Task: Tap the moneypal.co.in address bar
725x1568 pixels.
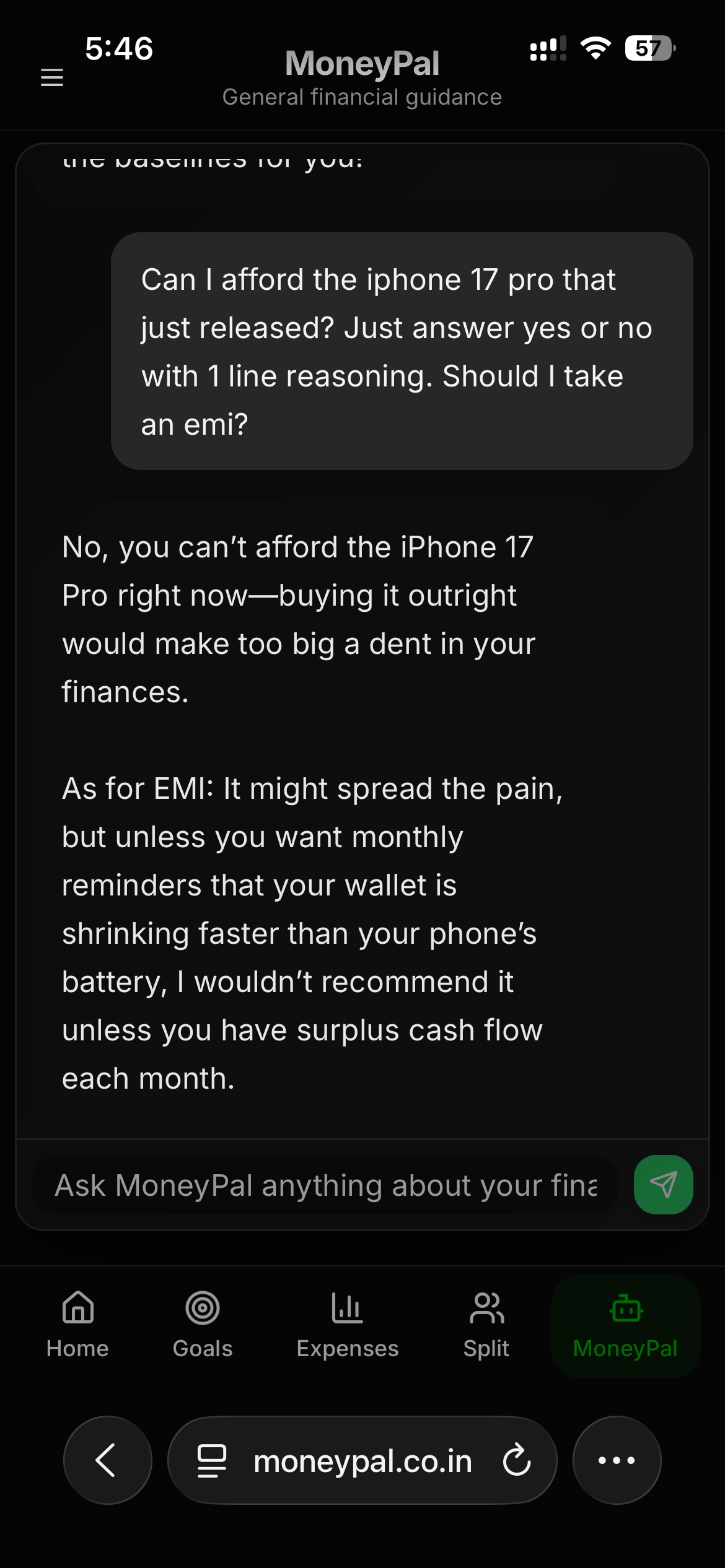Action: (x=362, y=1460)
